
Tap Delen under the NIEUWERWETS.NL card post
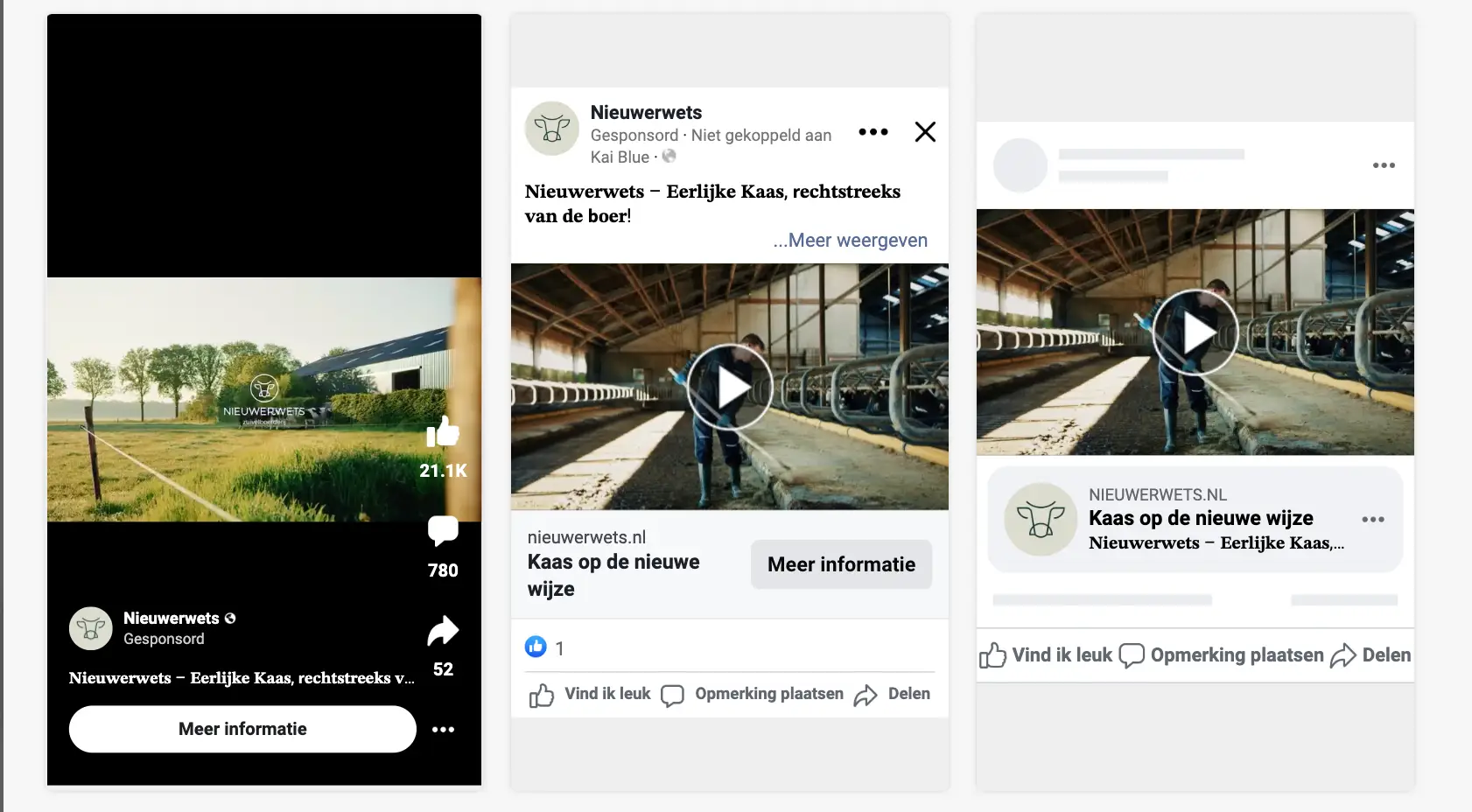pos(1370,655)
